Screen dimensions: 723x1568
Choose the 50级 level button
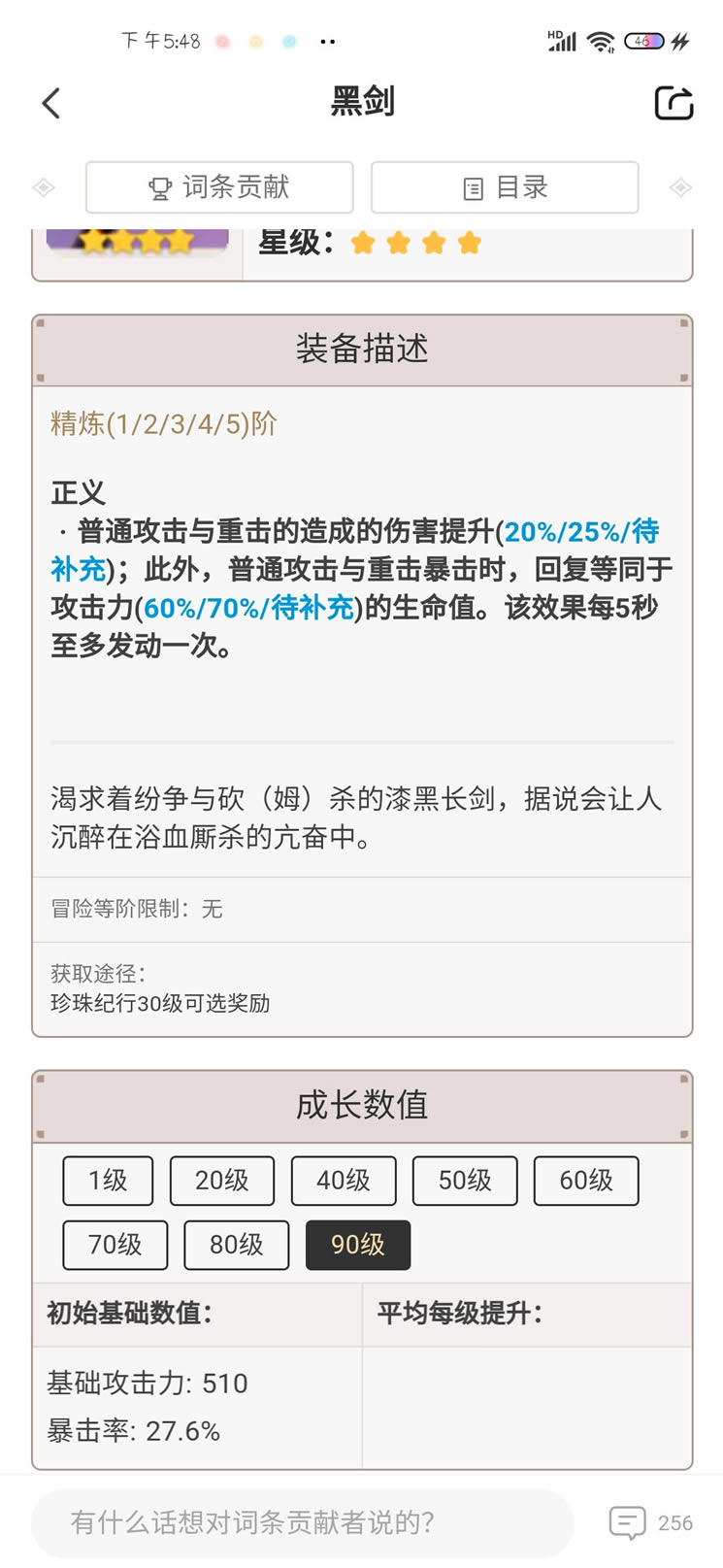tap(465, 1181)
